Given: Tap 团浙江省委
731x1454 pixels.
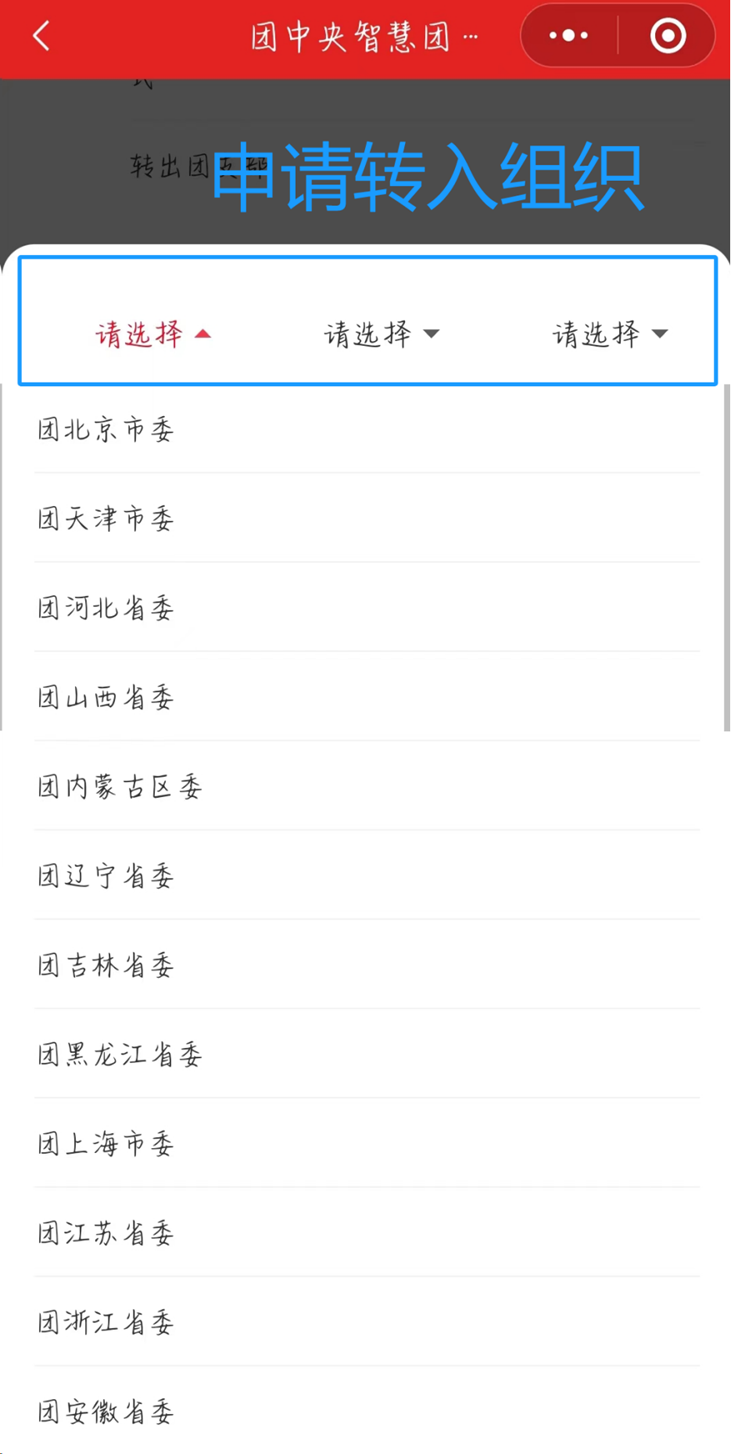Looking at the screenshot, I should click(367, 1322).
